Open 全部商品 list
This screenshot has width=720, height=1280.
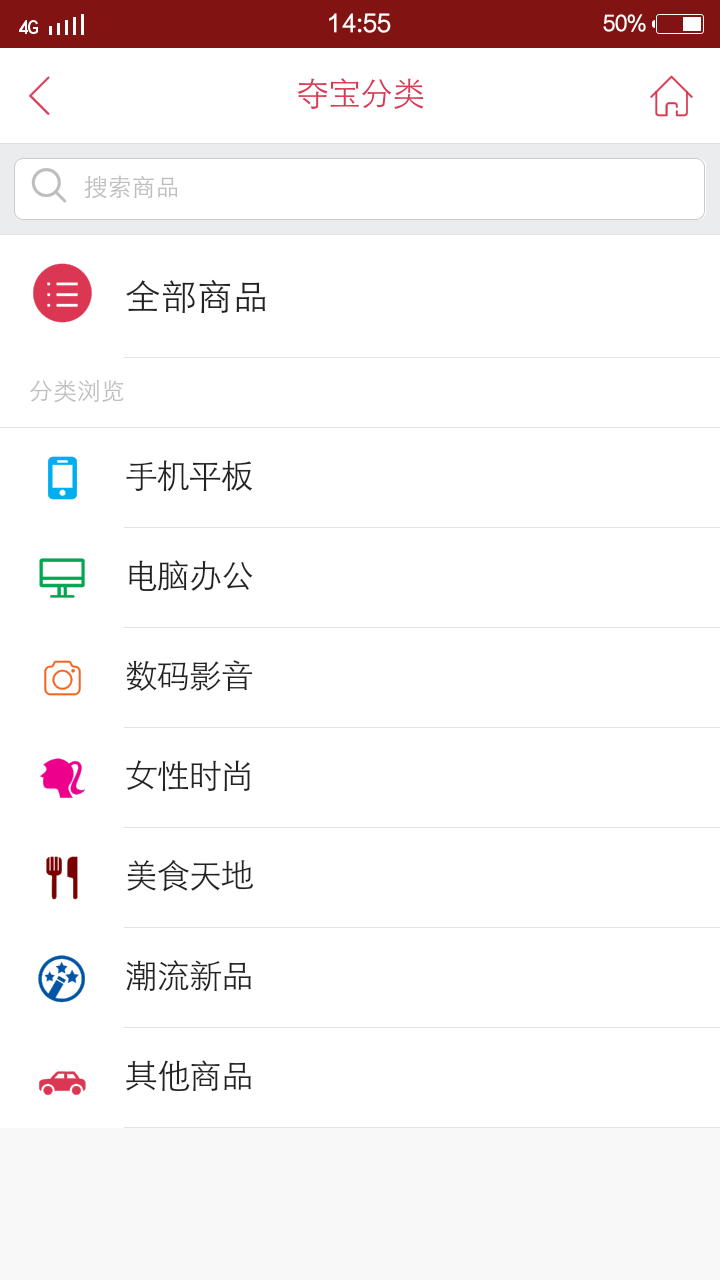click(196, 297)
